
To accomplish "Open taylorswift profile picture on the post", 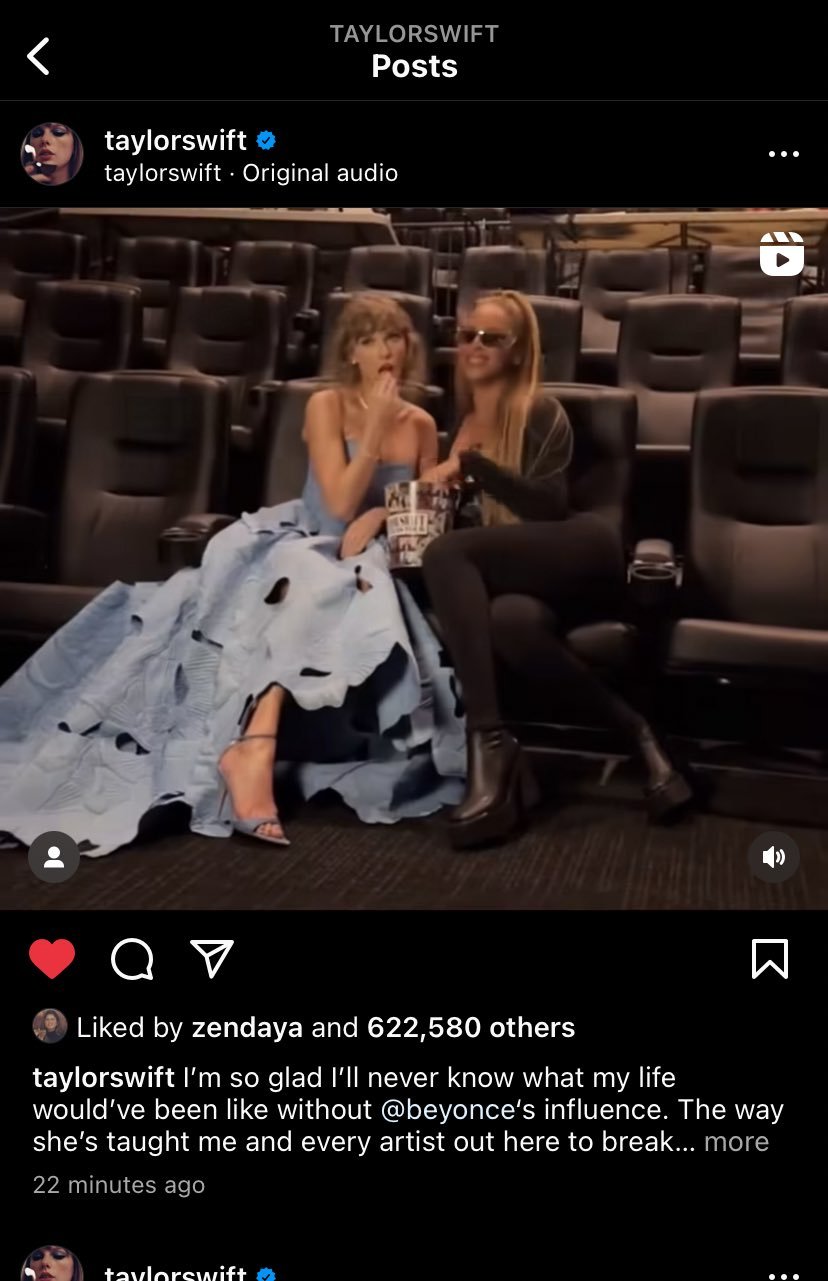I will point(52,154).
